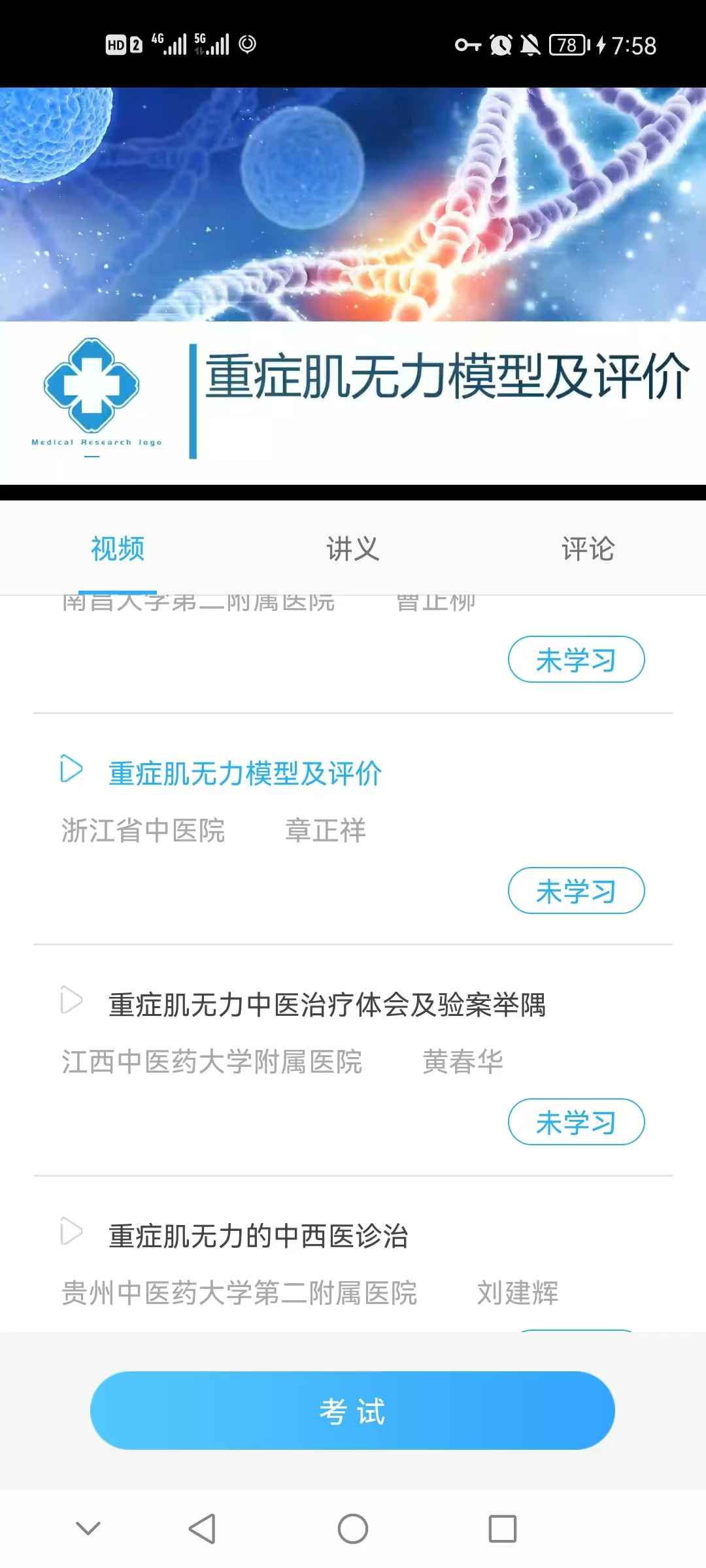
Task: Open the 评论 tab
Action: coord(588,549)
